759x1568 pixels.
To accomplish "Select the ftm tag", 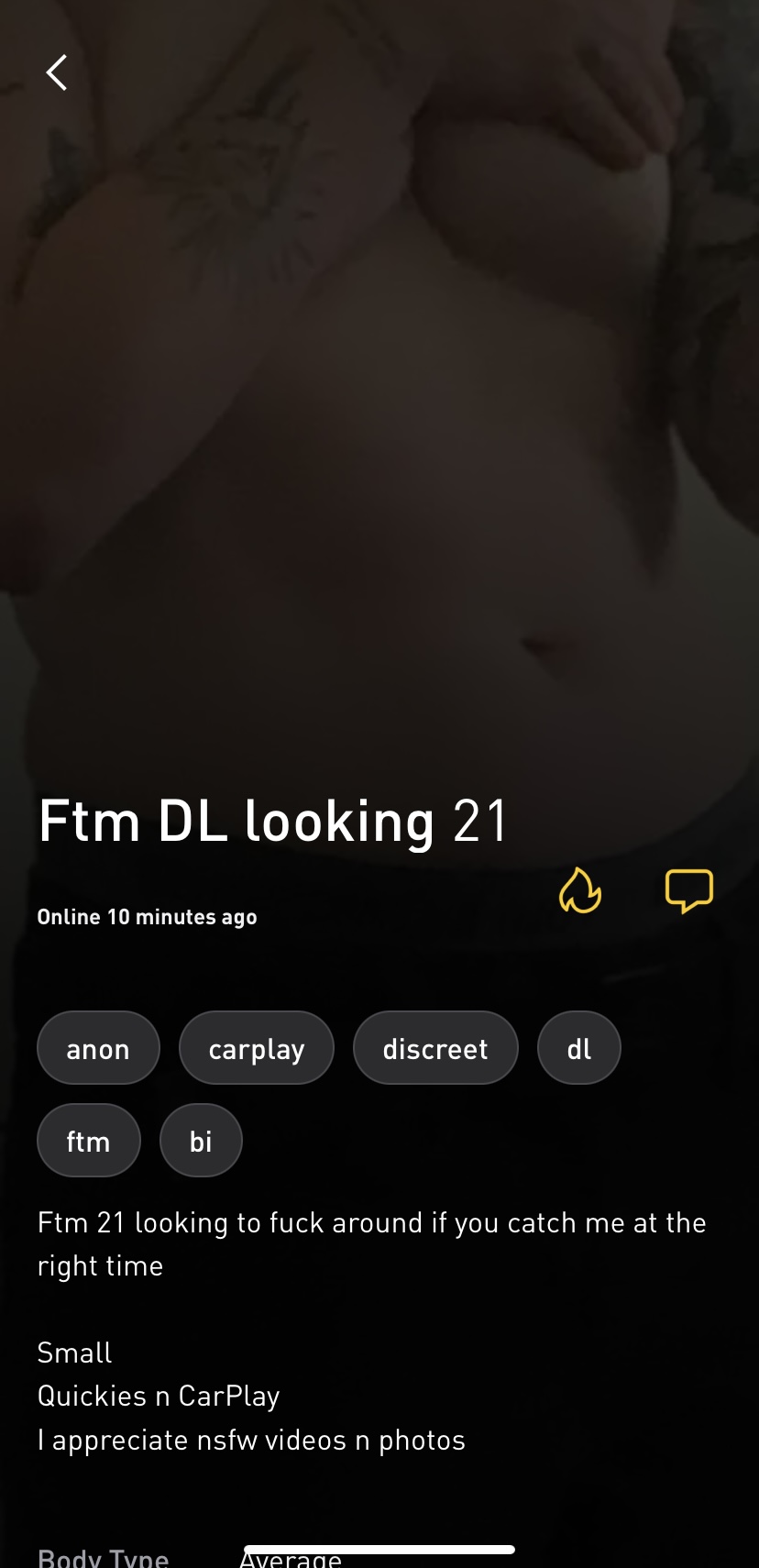I will pyautogui.click(x=89, y=1141).
